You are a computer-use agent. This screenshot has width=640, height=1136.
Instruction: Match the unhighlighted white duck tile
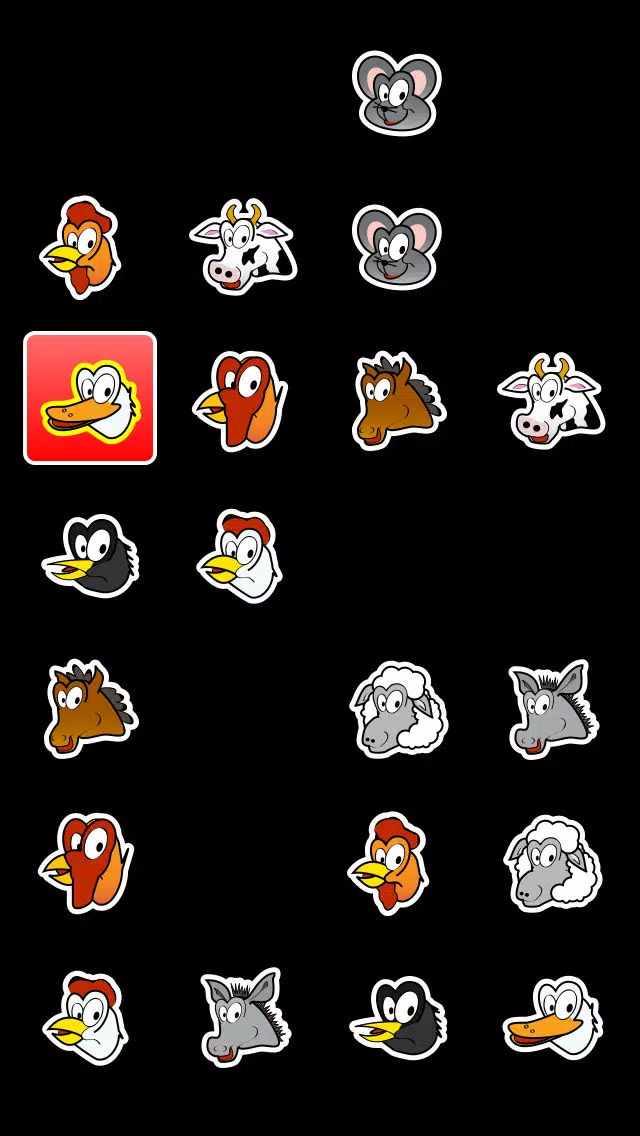point(553,1018)
